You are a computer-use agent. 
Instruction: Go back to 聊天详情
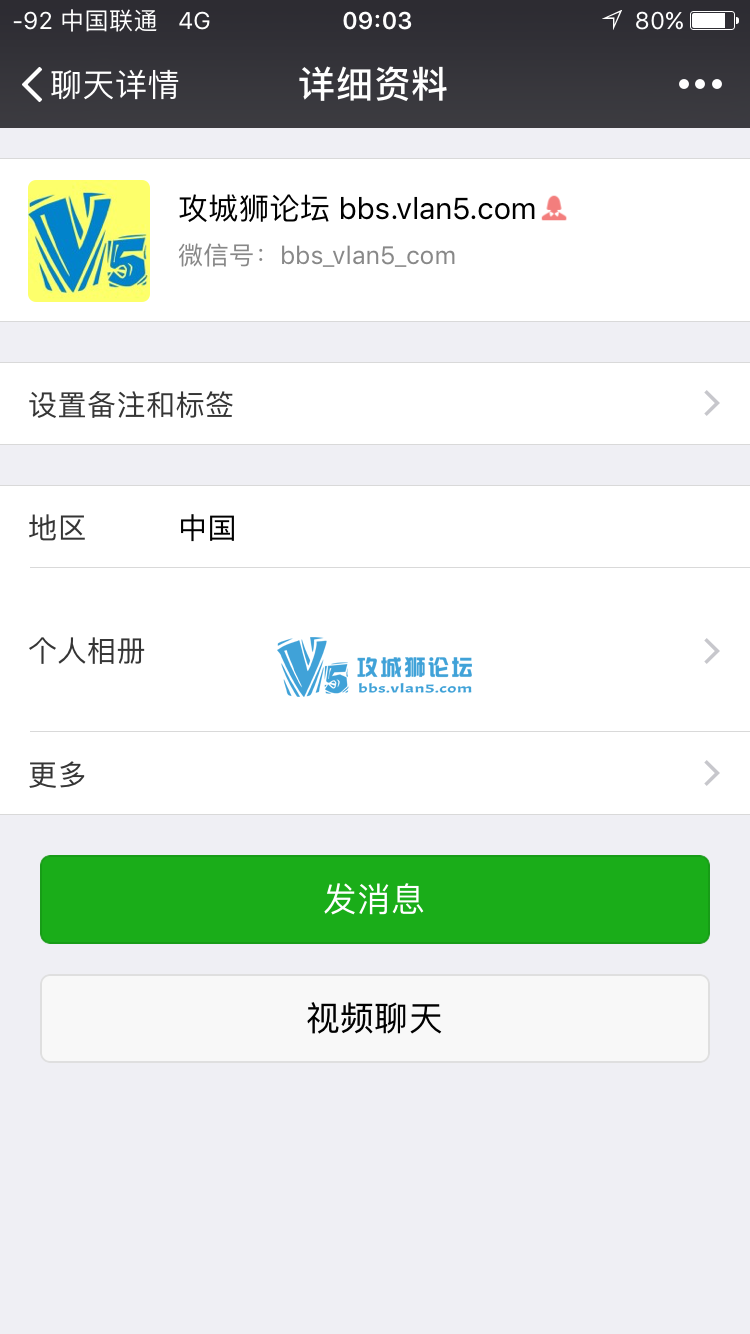pos(100,85)
